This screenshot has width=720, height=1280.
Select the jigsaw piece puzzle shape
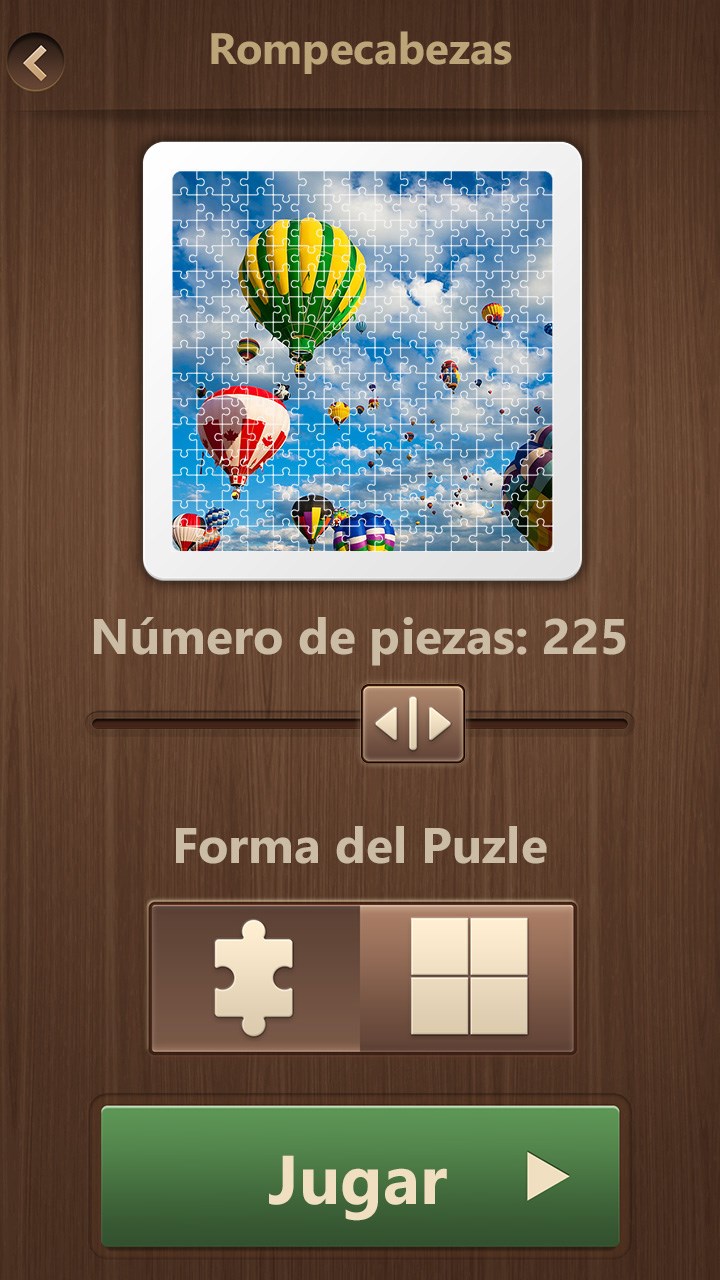[255, 977]
